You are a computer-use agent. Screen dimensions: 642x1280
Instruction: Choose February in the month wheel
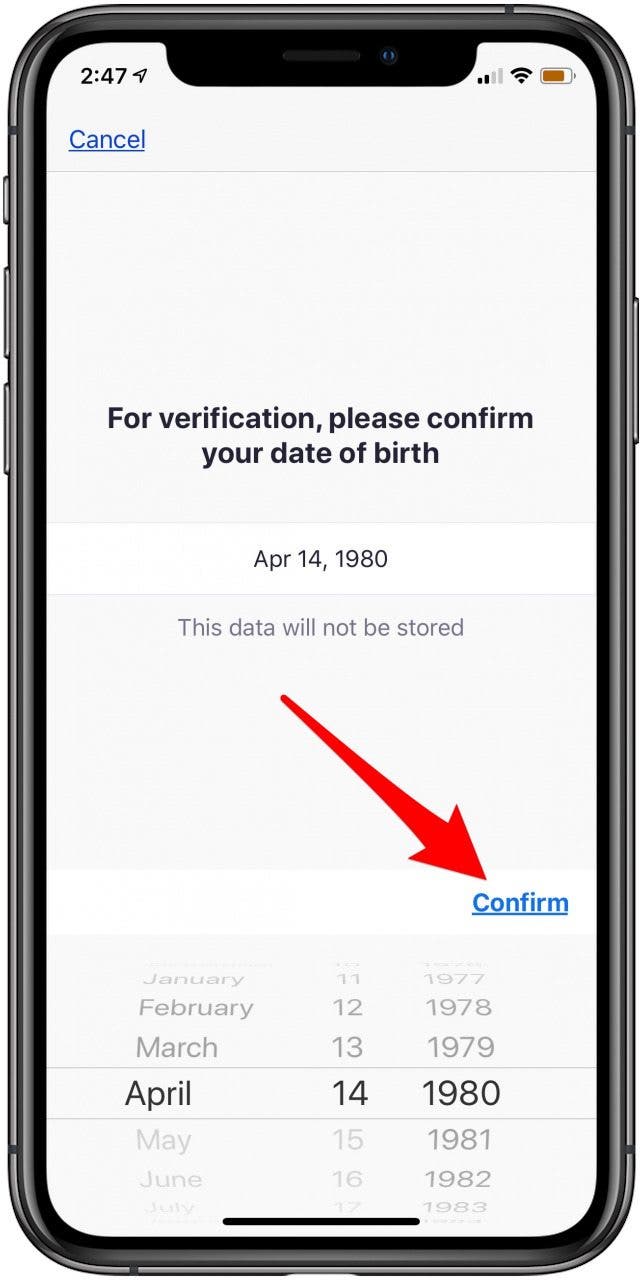click(195, 1007)
